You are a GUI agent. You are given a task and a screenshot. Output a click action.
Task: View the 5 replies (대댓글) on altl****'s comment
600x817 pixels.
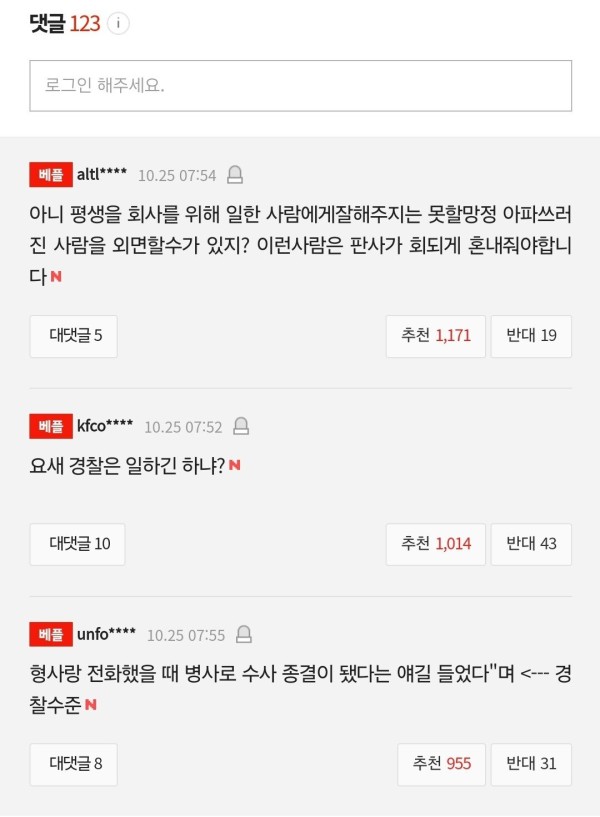[74, 336]
